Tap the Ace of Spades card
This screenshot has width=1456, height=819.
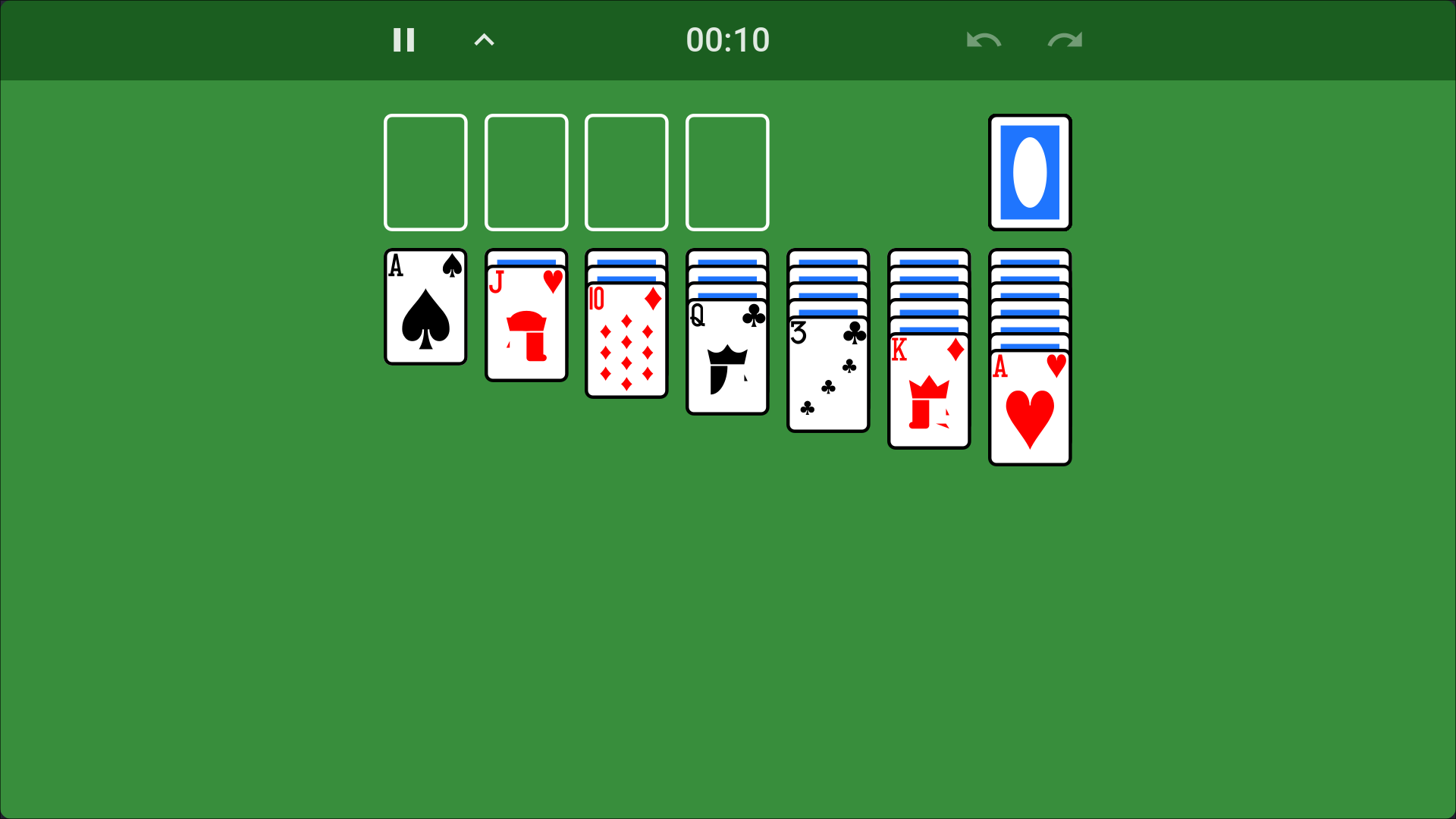[425, 307]
